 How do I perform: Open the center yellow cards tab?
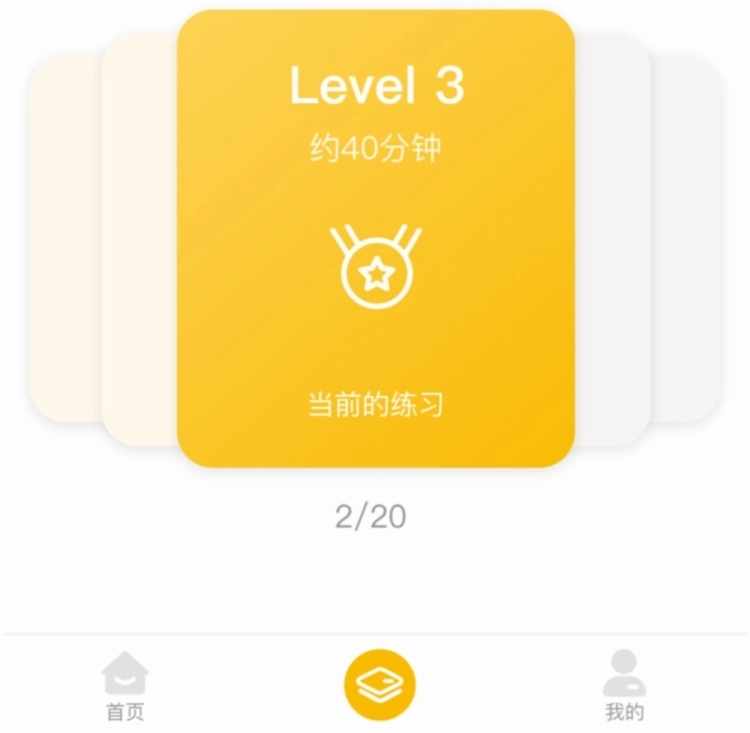coord(379,684)
